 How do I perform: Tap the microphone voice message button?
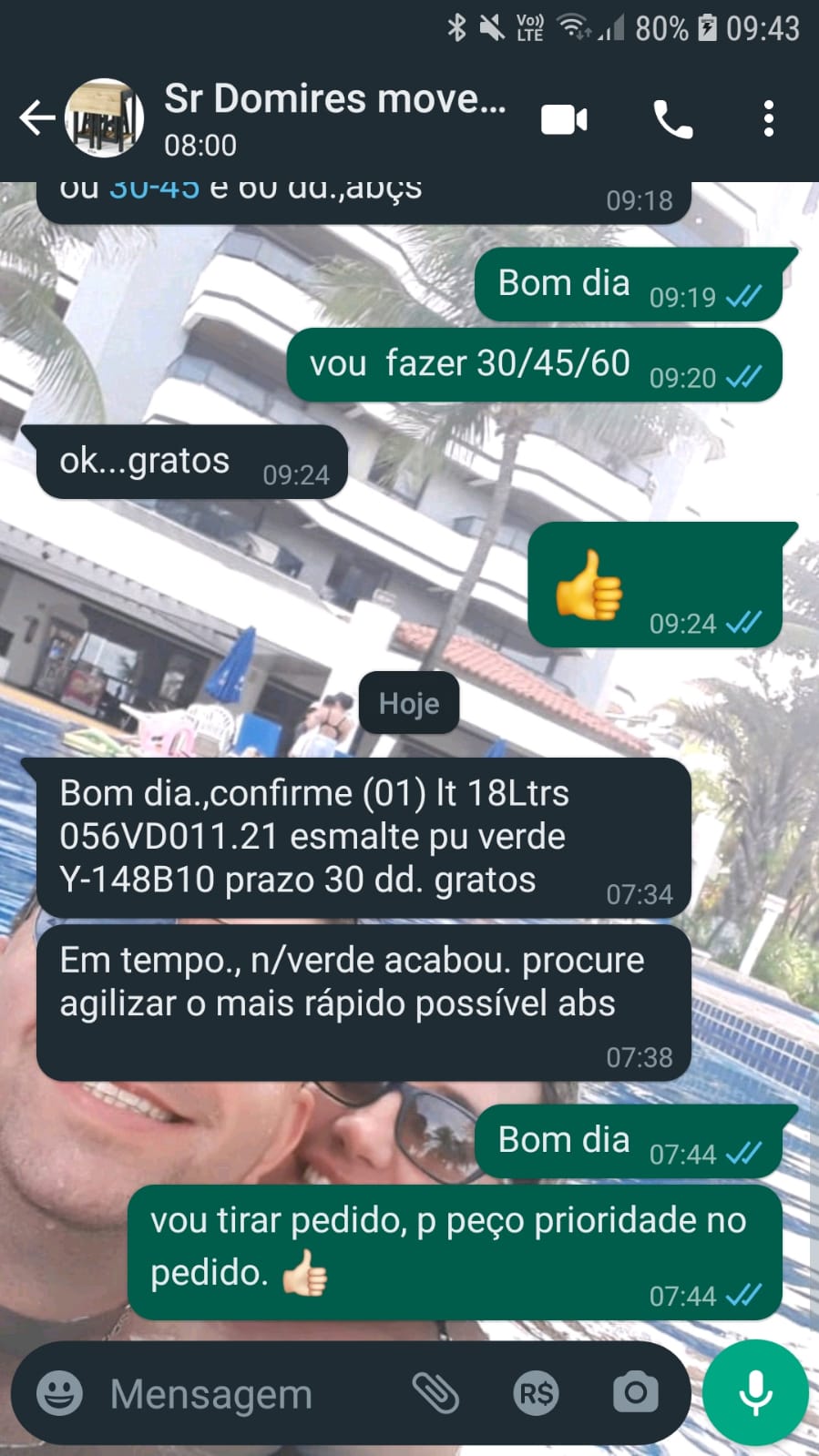coord(755,1392)
